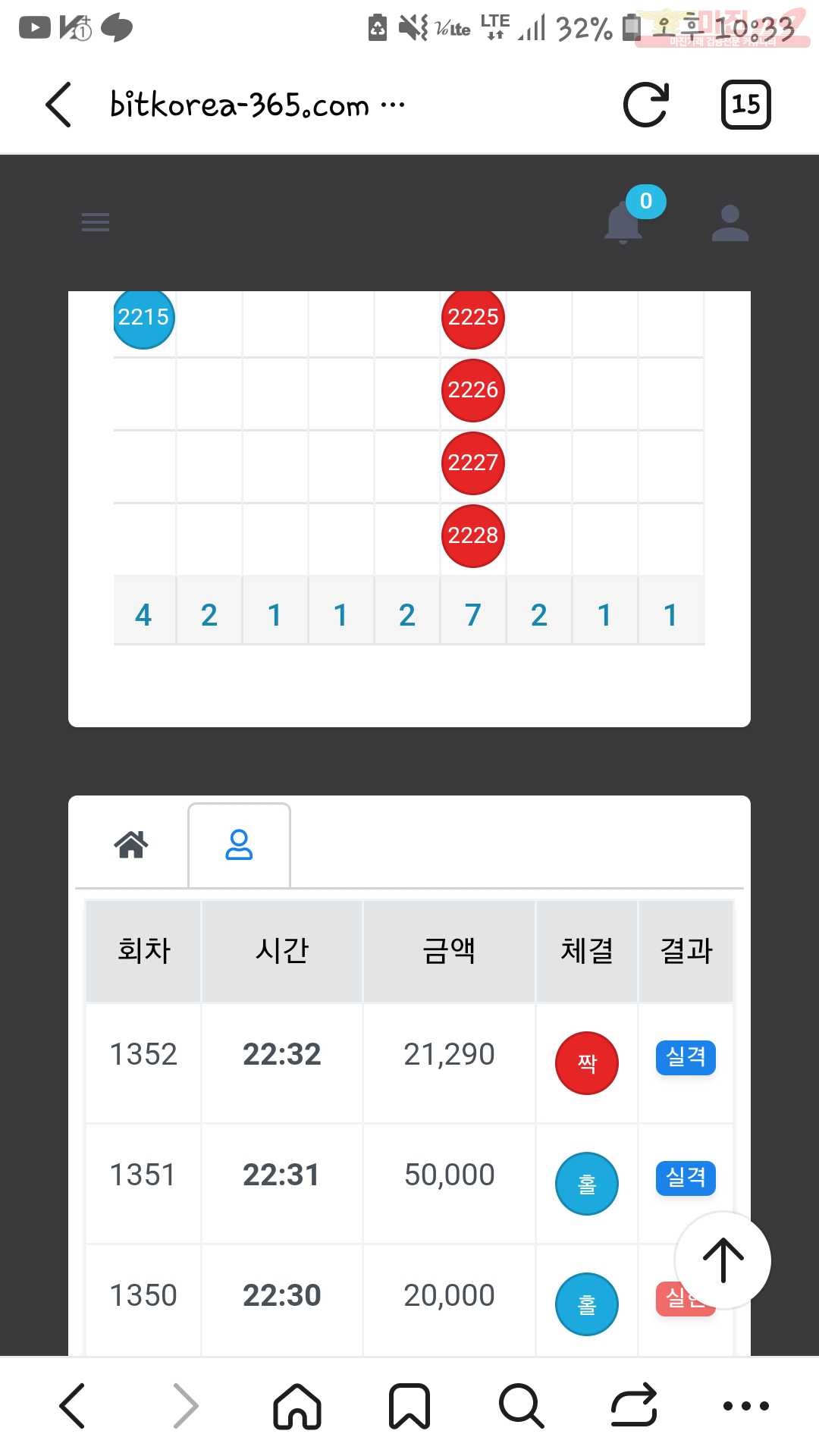Open the user account icon

730,224
